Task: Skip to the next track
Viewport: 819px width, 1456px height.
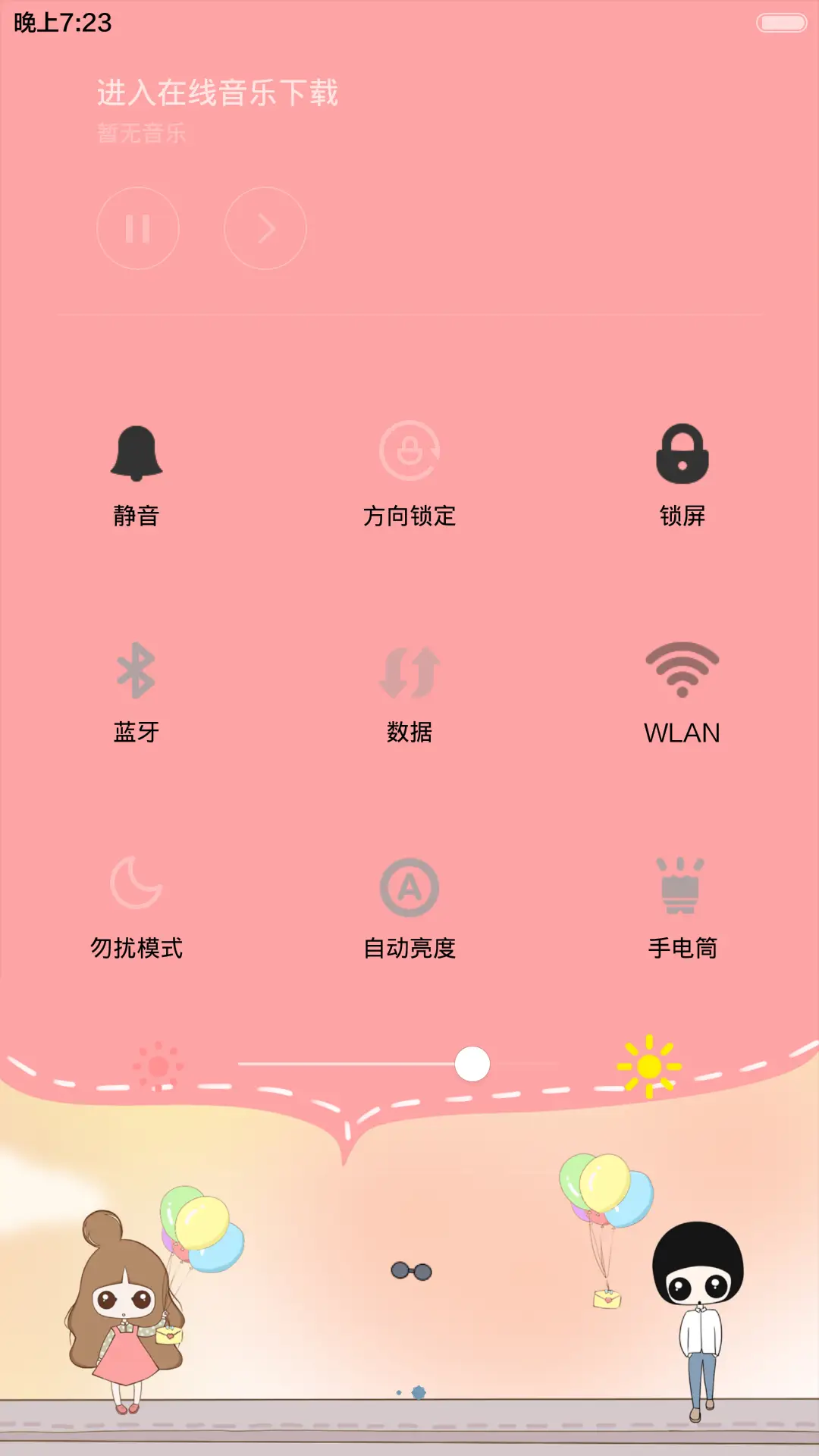Action: [x=264, y=227]
